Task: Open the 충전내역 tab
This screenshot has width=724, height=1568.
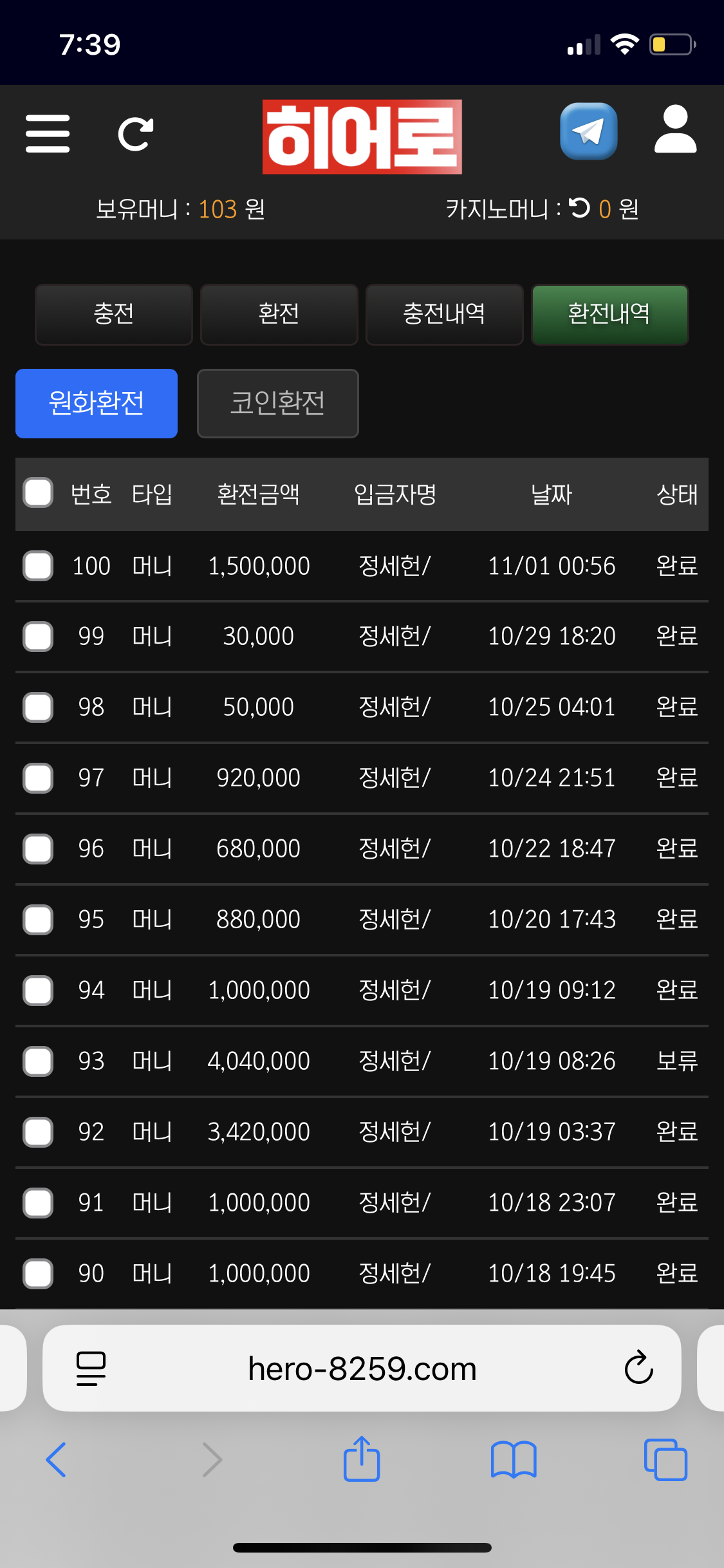Action: click(x=444, y=314)
